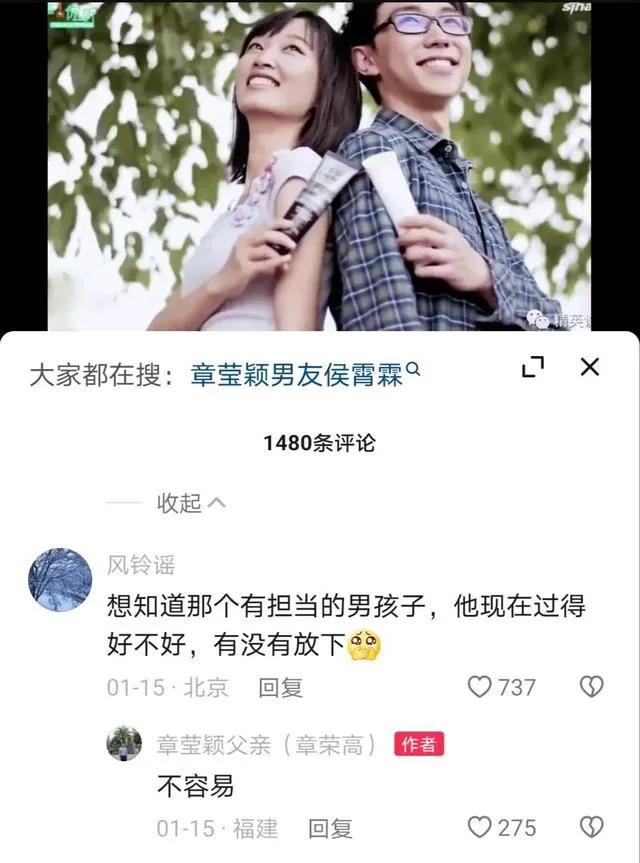Expand comments panel to full screen
The height and width of the screenshot is (863, 640).
(x=534, y=367)
